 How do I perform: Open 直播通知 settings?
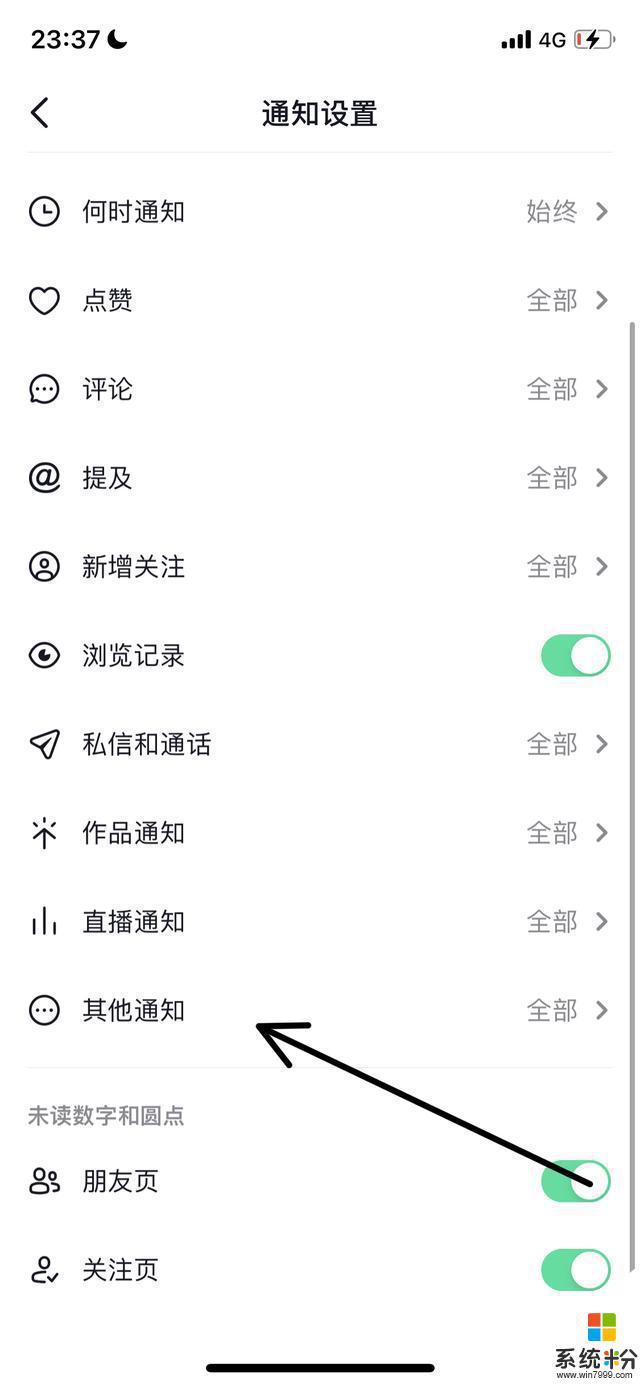pos(318,922)
